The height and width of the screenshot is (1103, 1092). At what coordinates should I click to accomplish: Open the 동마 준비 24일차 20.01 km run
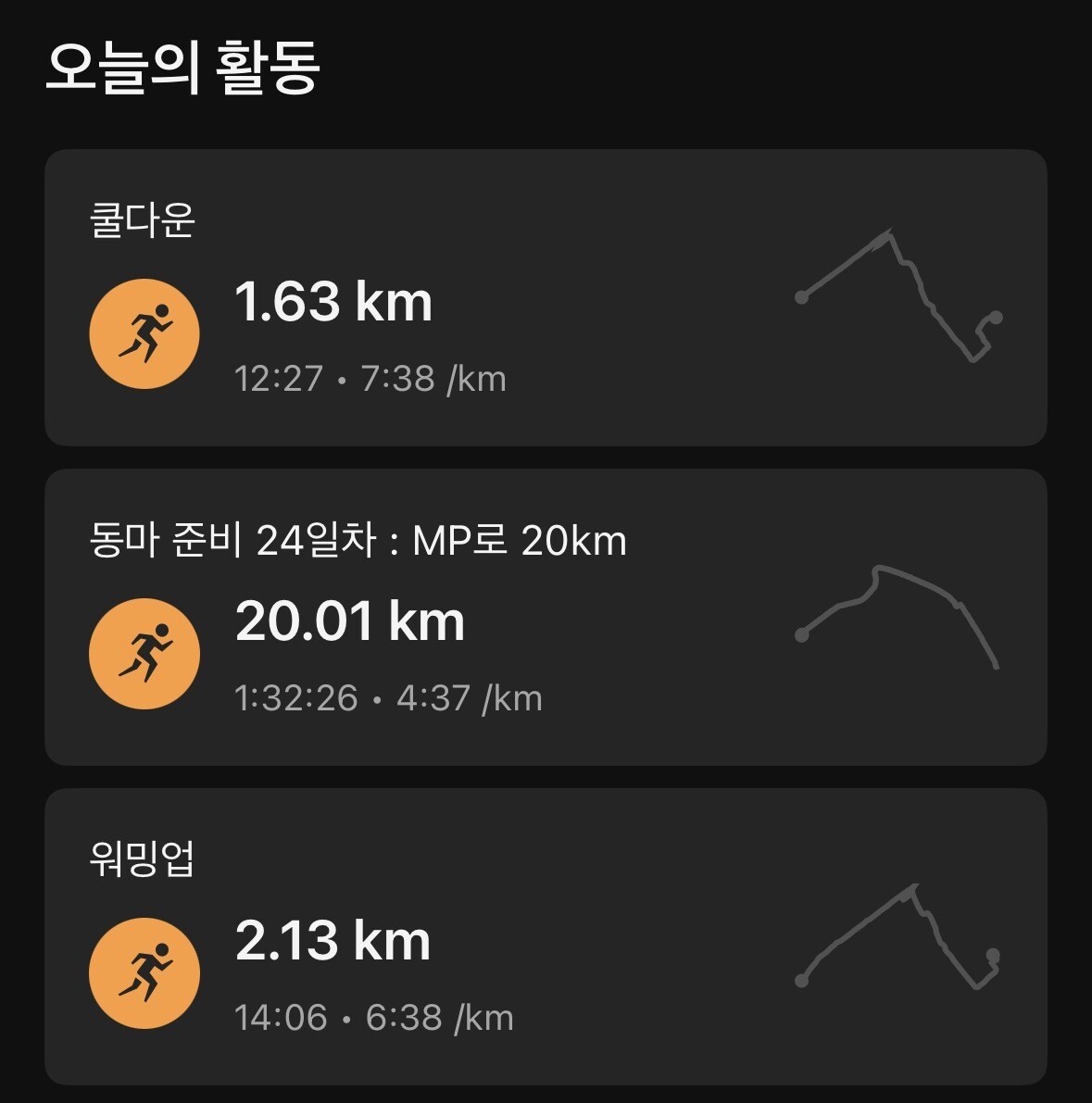[546, 618]
